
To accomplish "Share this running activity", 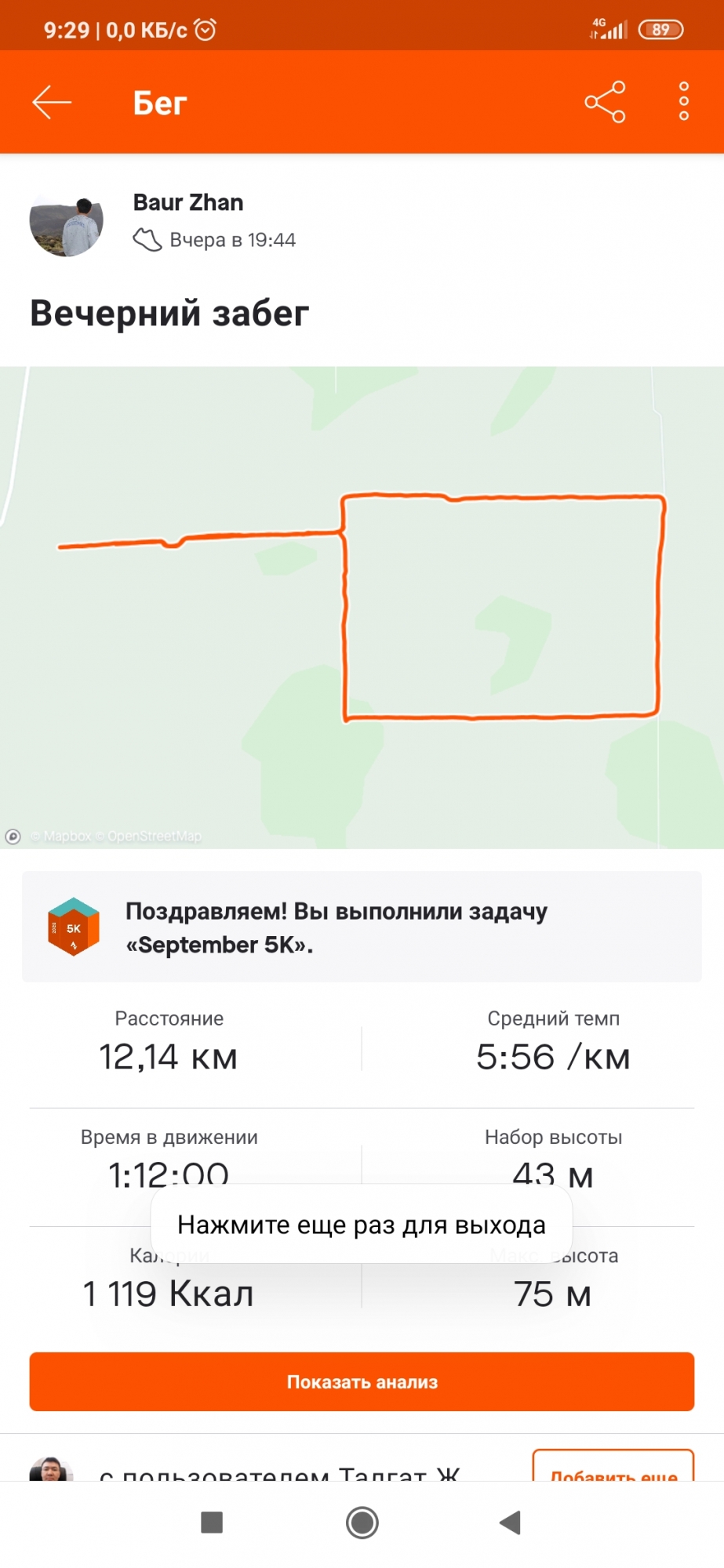I will [605, 102].
